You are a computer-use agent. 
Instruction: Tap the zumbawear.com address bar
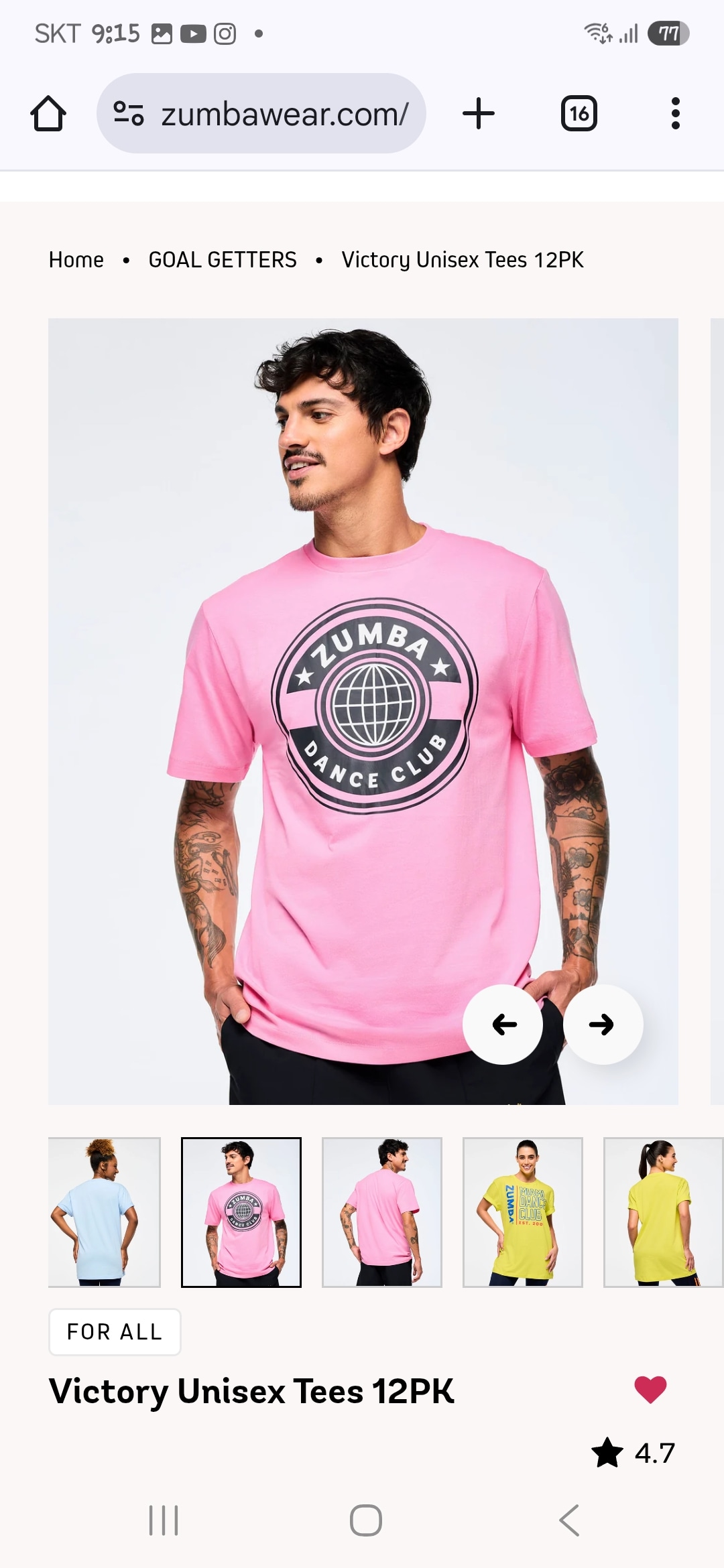(x=261, y=113)
